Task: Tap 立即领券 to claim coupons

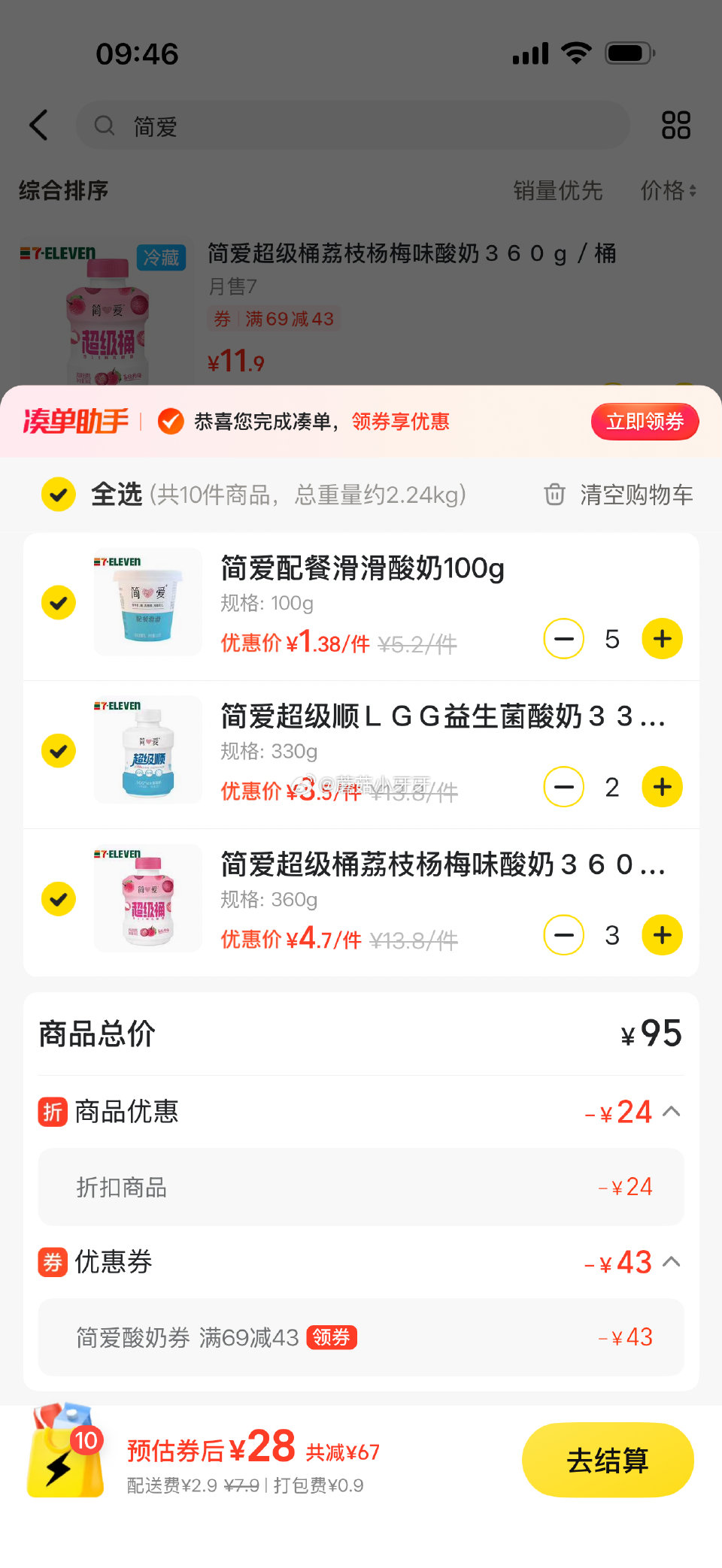Action: [x=644, y=422]
